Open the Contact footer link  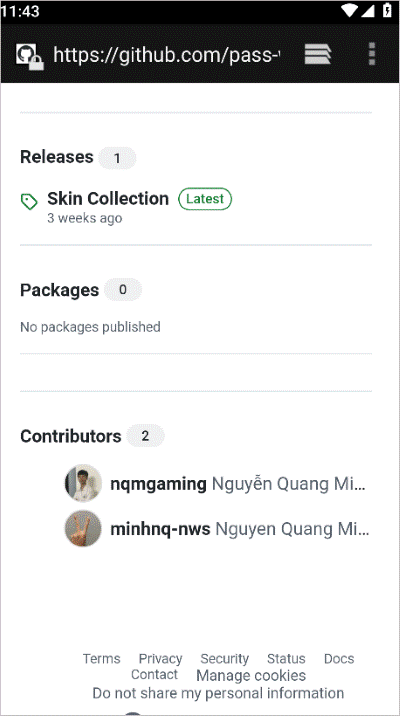coord(154,674)
